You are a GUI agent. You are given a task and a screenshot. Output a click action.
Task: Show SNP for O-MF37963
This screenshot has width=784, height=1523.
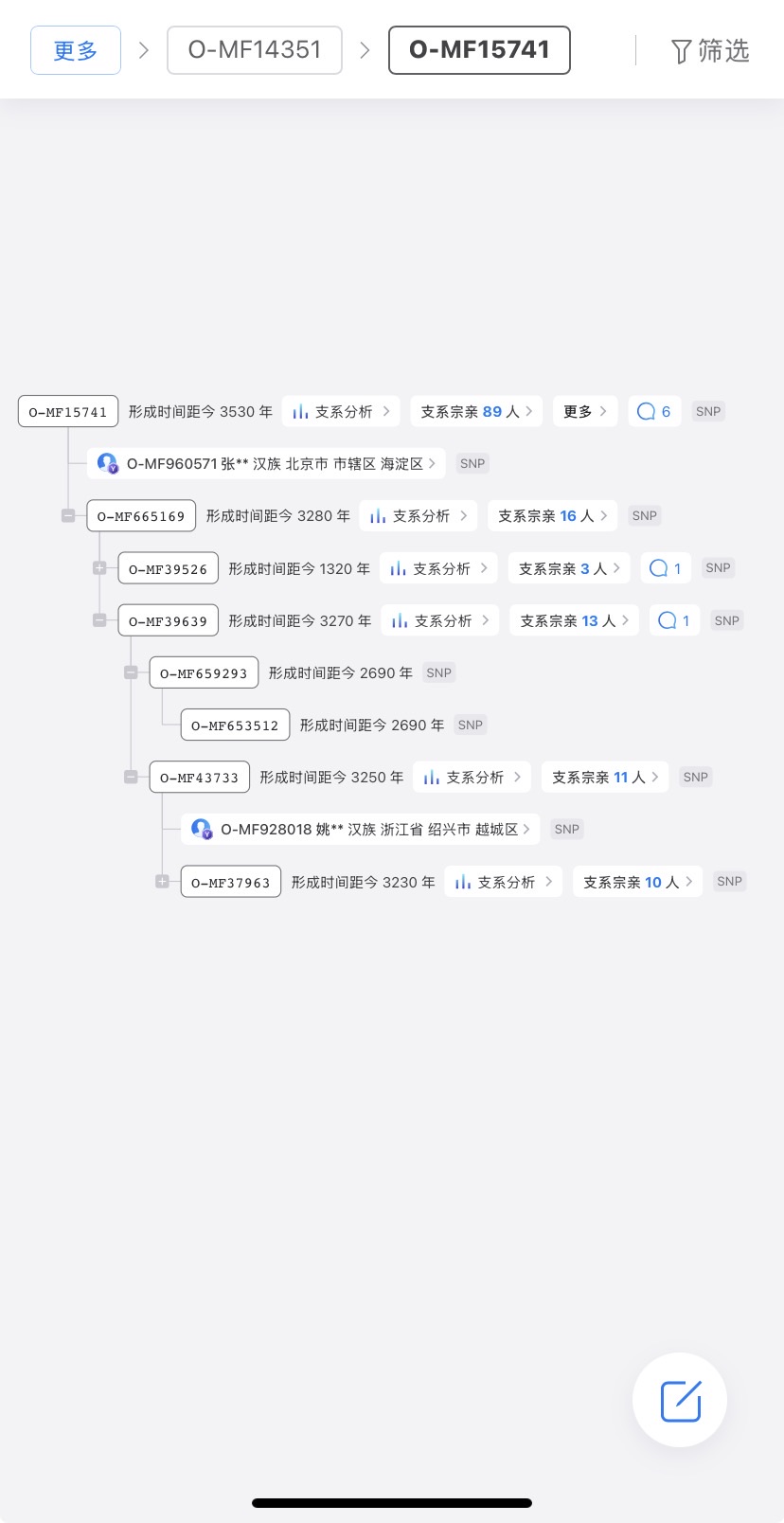(x=729, y=882)
